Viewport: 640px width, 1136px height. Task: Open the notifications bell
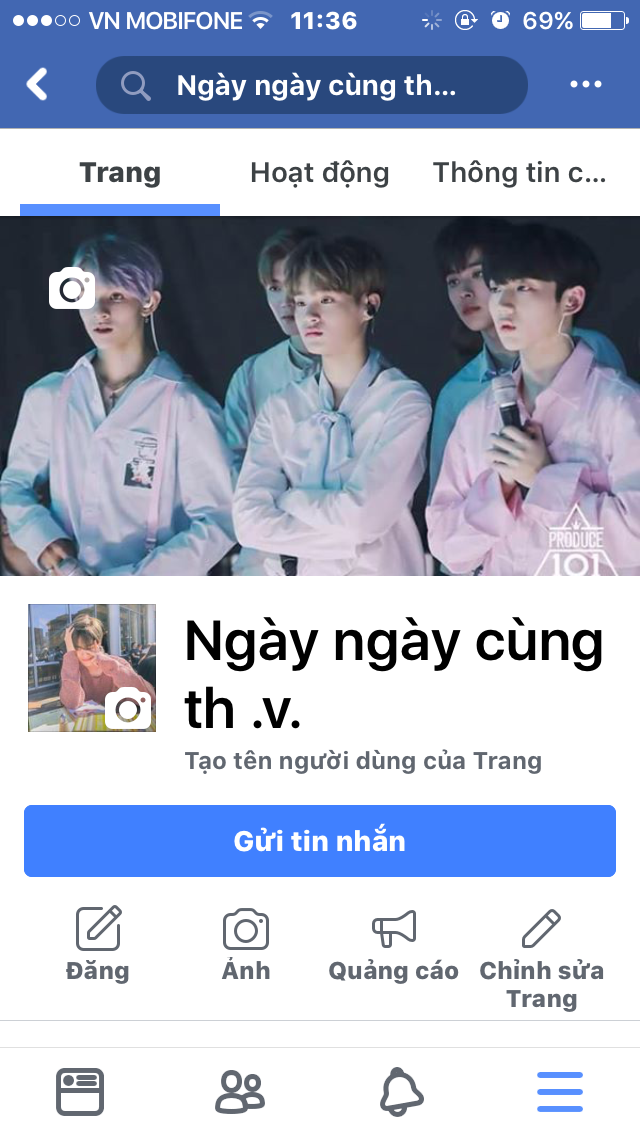coord(401,1091)
